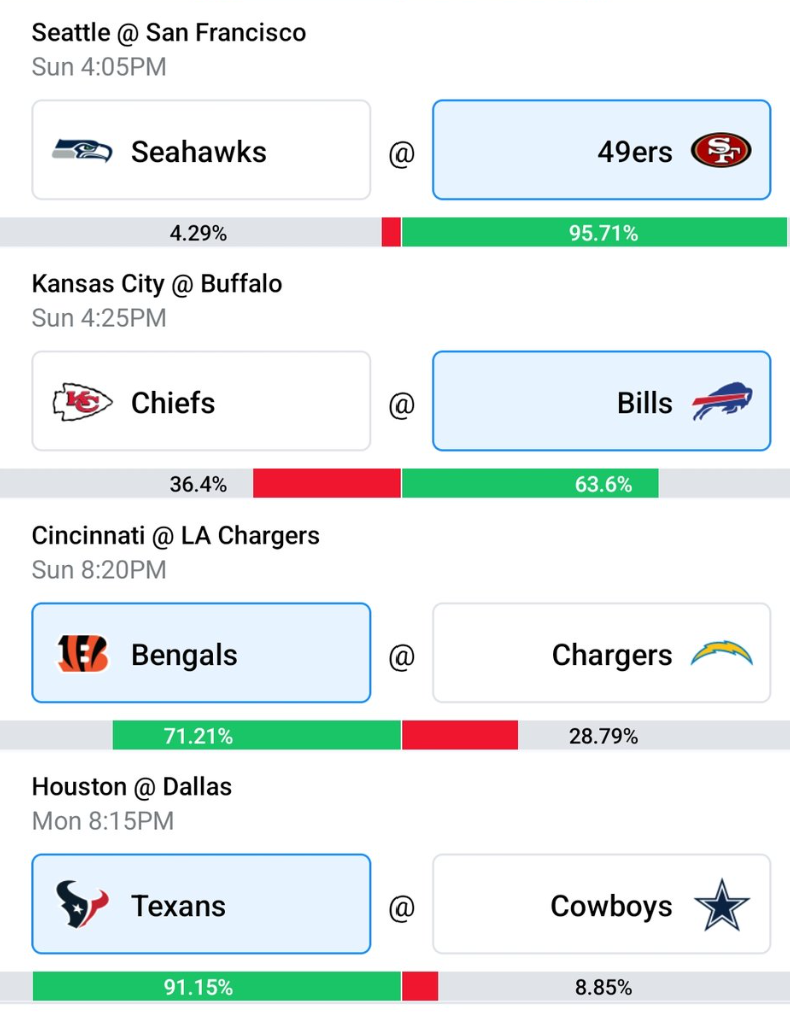Pick the Seahawks to win

(201, 150)
